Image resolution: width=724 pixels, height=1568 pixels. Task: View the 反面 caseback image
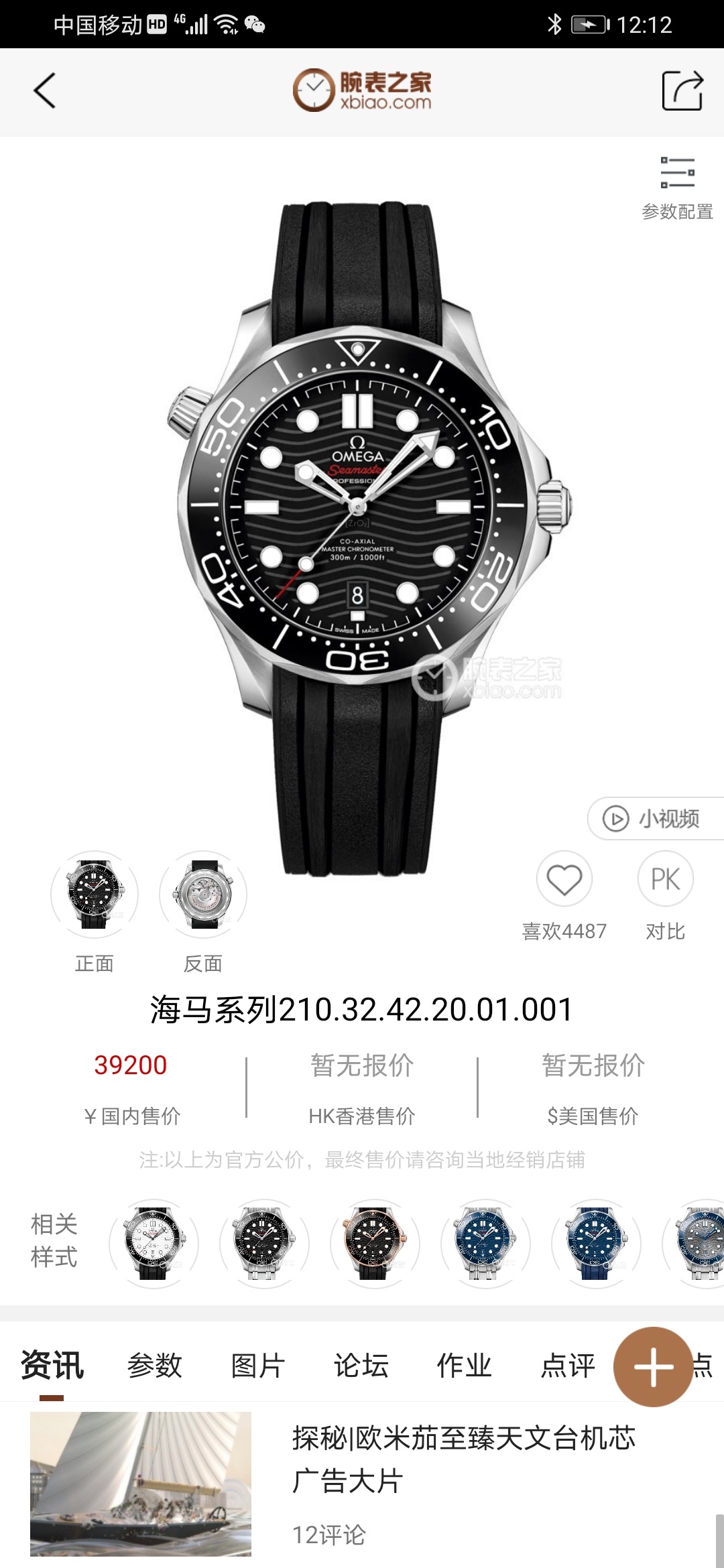203,895
